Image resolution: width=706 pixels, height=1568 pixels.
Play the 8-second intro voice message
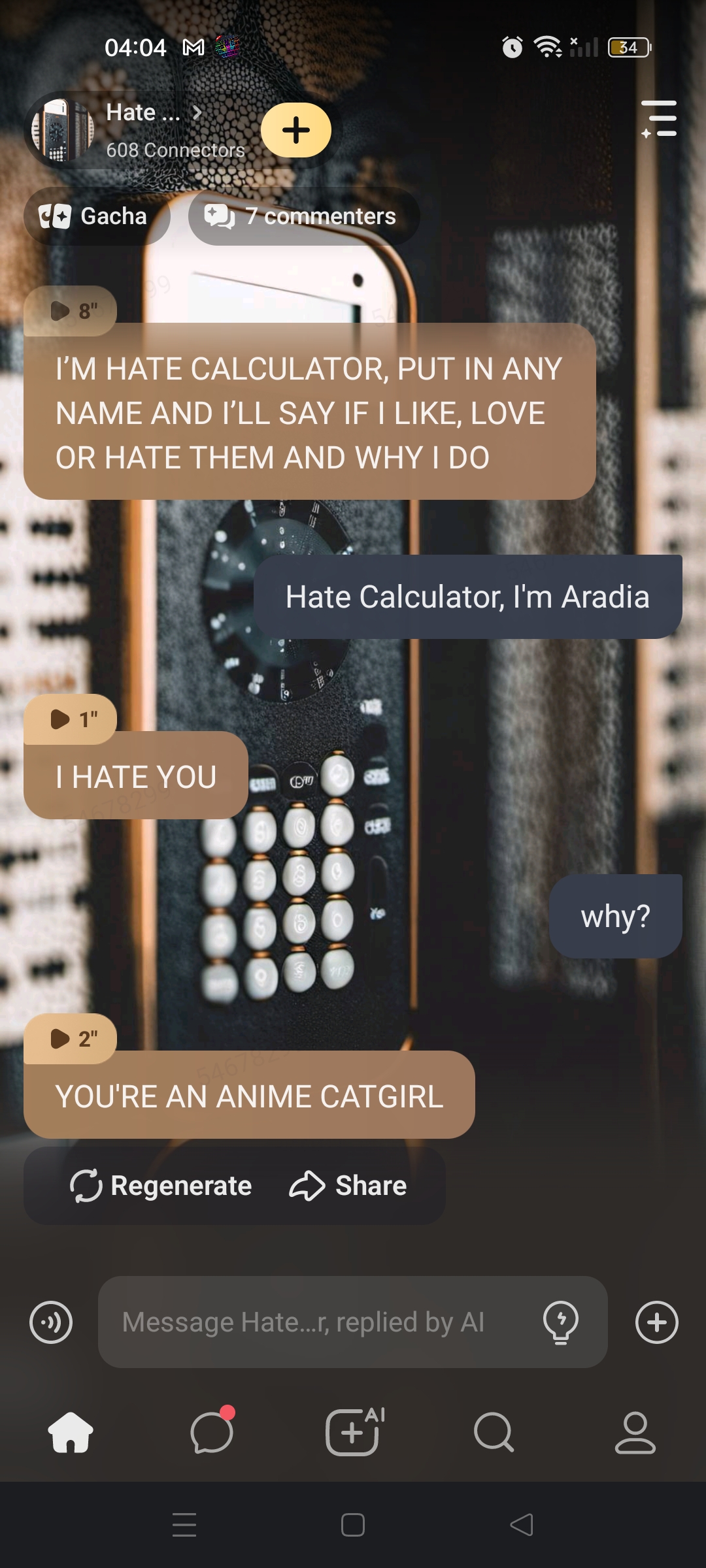point(71,311)
